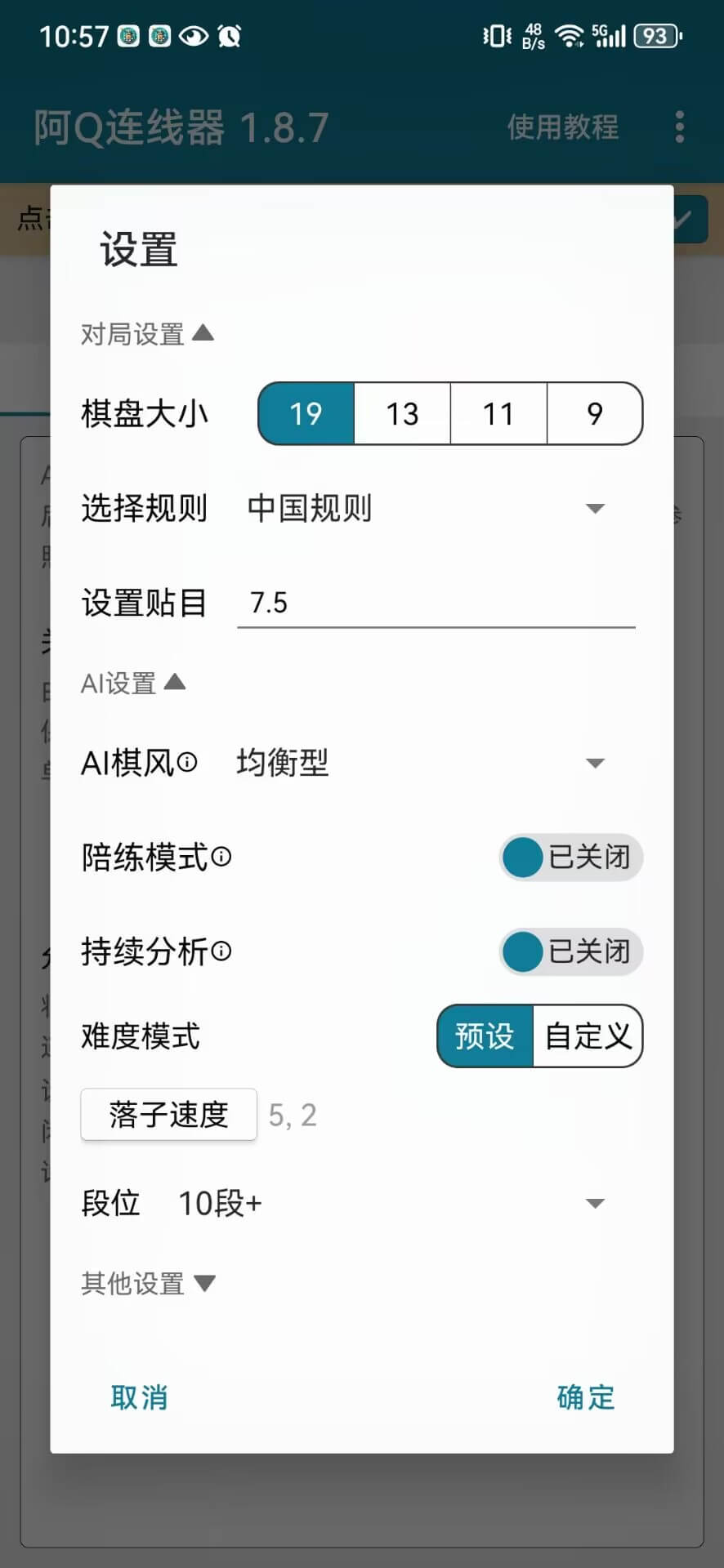This screenshot has width=724, height=1568.
Task: Confirm settings with 确定
Action: coord(585,1397)
